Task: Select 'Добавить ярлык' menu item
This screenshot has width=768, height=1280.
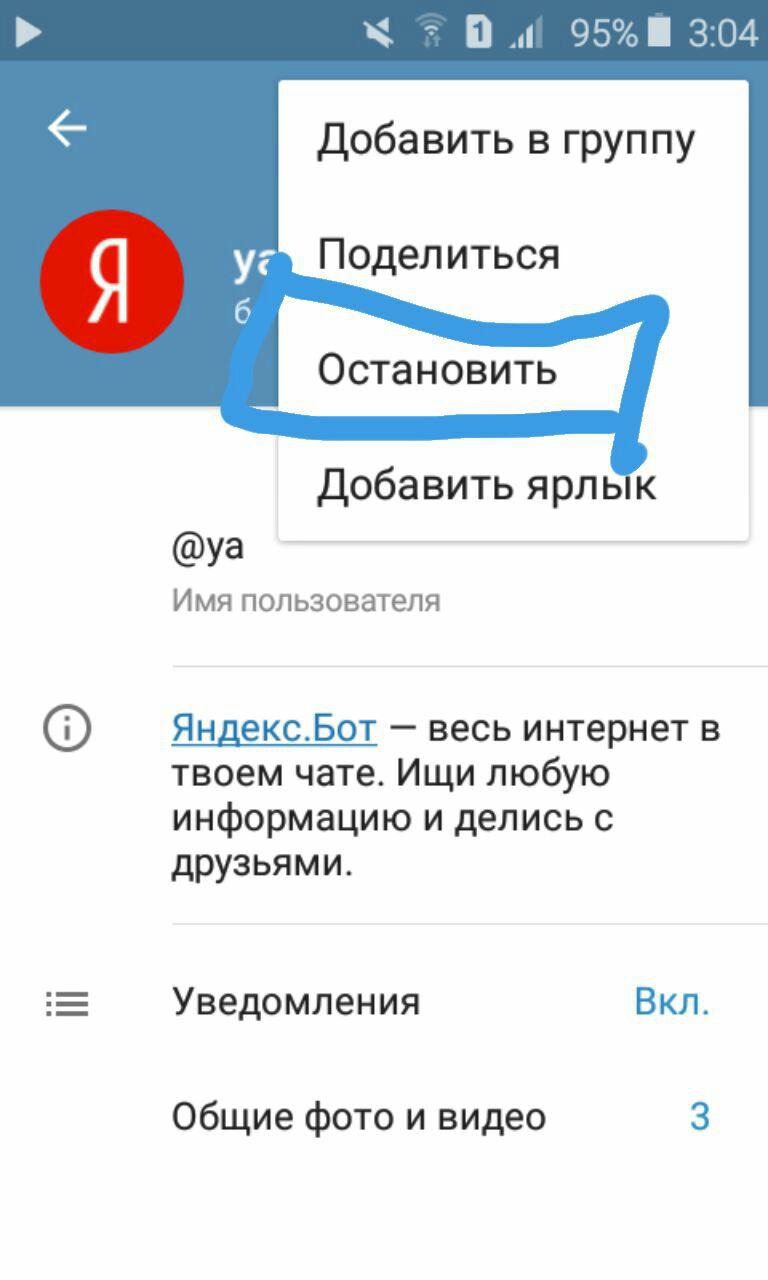Action: click(x=486, y=485)
